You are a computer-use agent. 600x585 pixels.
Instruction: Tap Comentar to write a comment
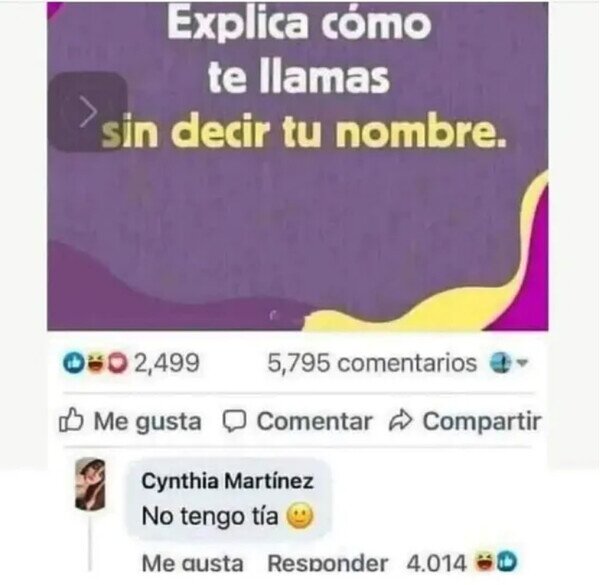point(297,421)
